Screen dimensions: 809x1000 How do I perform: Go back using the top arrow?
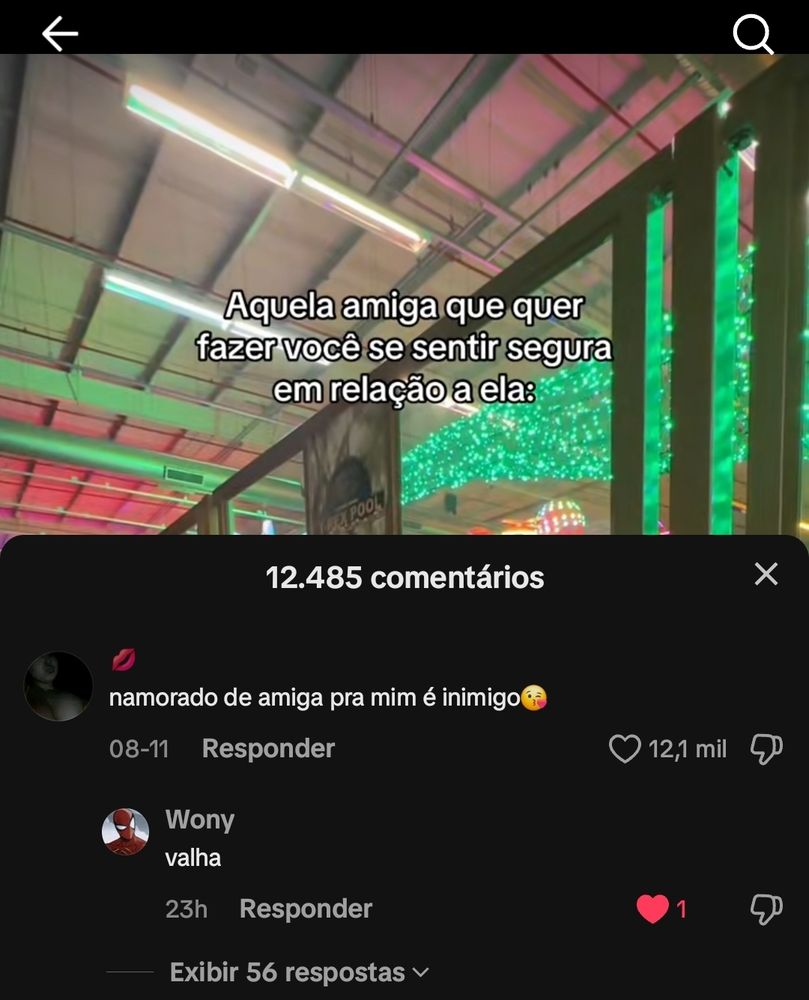(60, 34)
